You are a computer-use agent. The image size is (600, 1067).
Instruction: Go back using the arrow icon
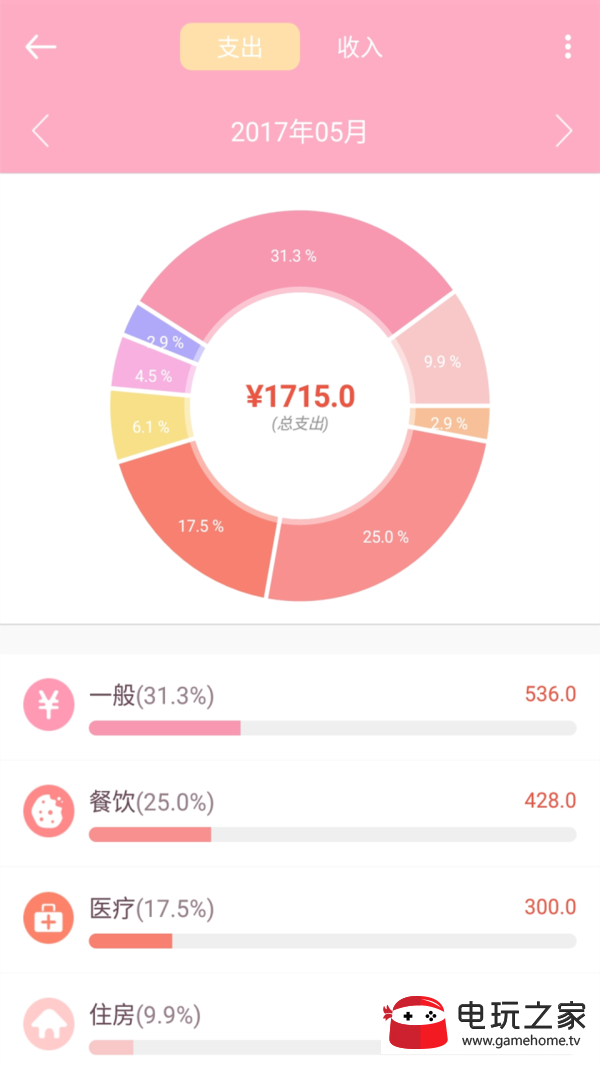click(41, 47)
